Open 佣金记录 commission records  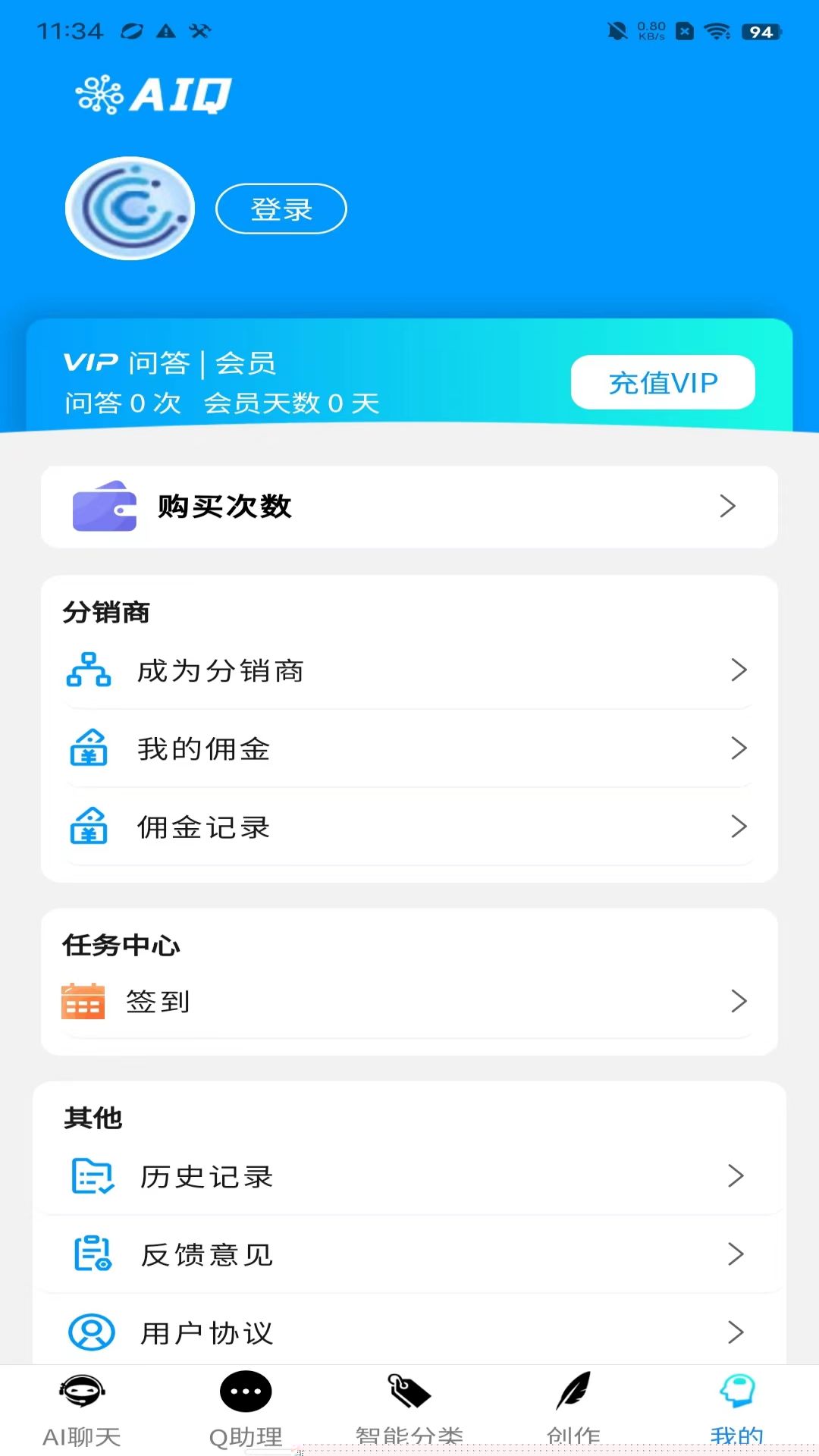click(409, 827)
